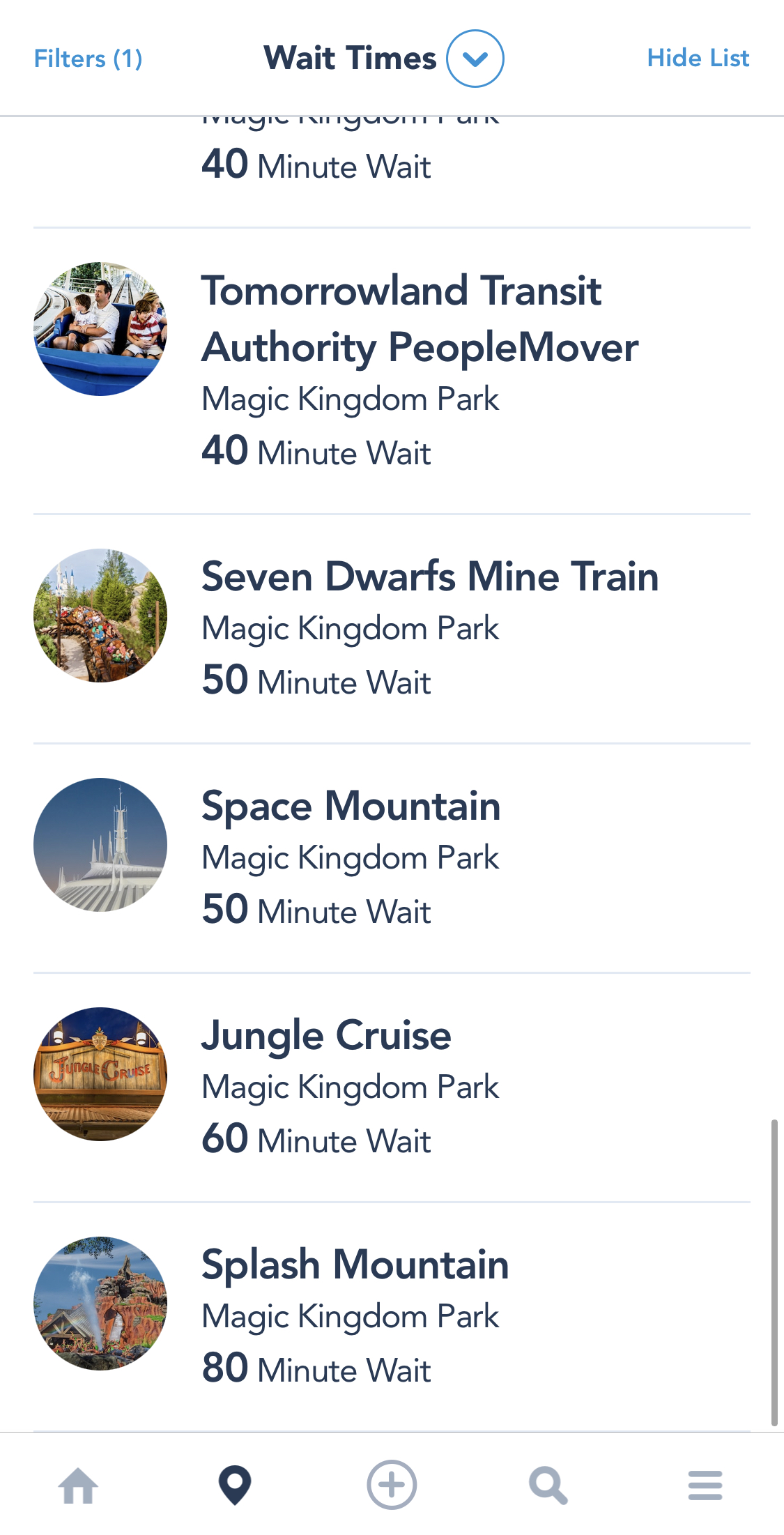Tap Hide List link
Image resolution: width=784 pixels, height=1535 pixels.
[698, 58]
